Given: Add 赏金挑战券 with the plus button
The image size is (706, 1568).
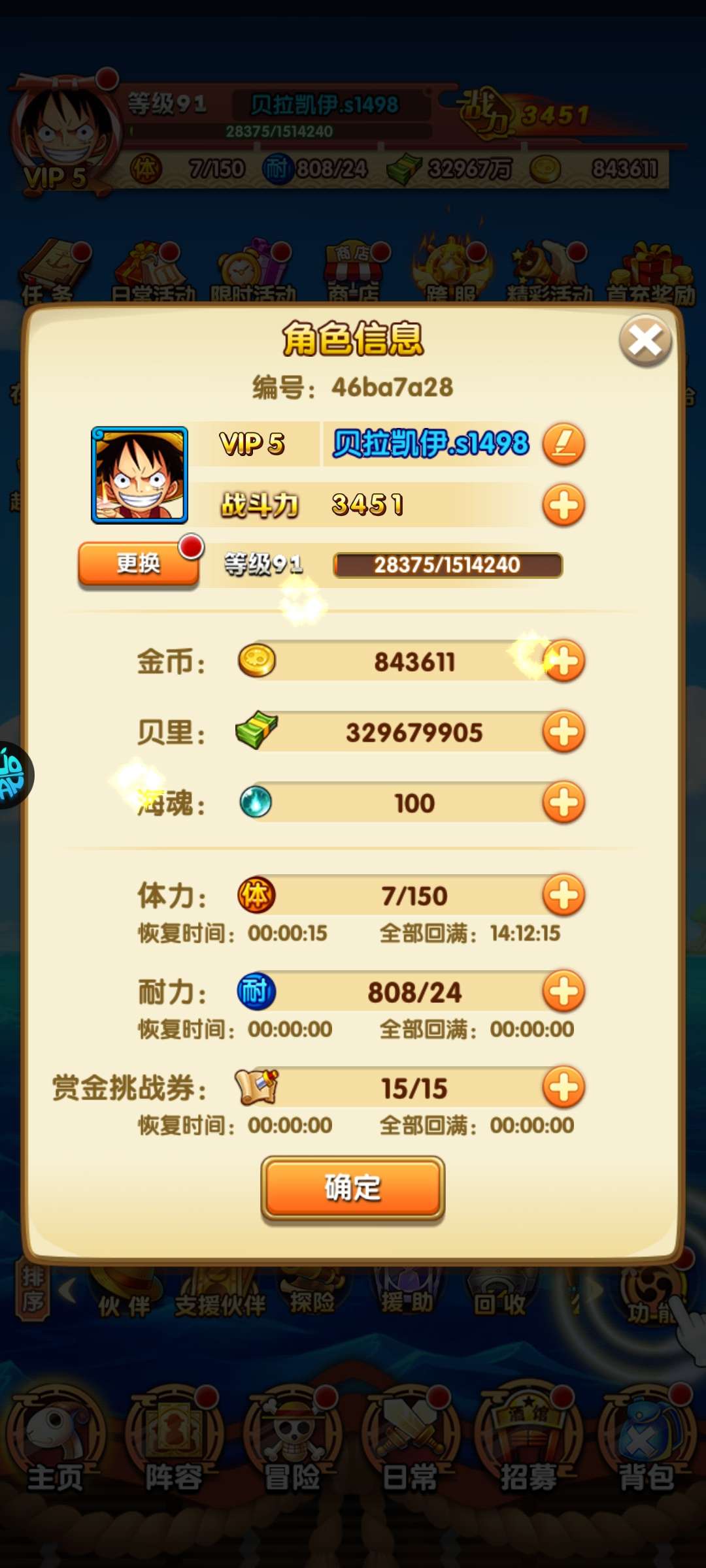Looking at the screenshot, I should pos(563,1088).
